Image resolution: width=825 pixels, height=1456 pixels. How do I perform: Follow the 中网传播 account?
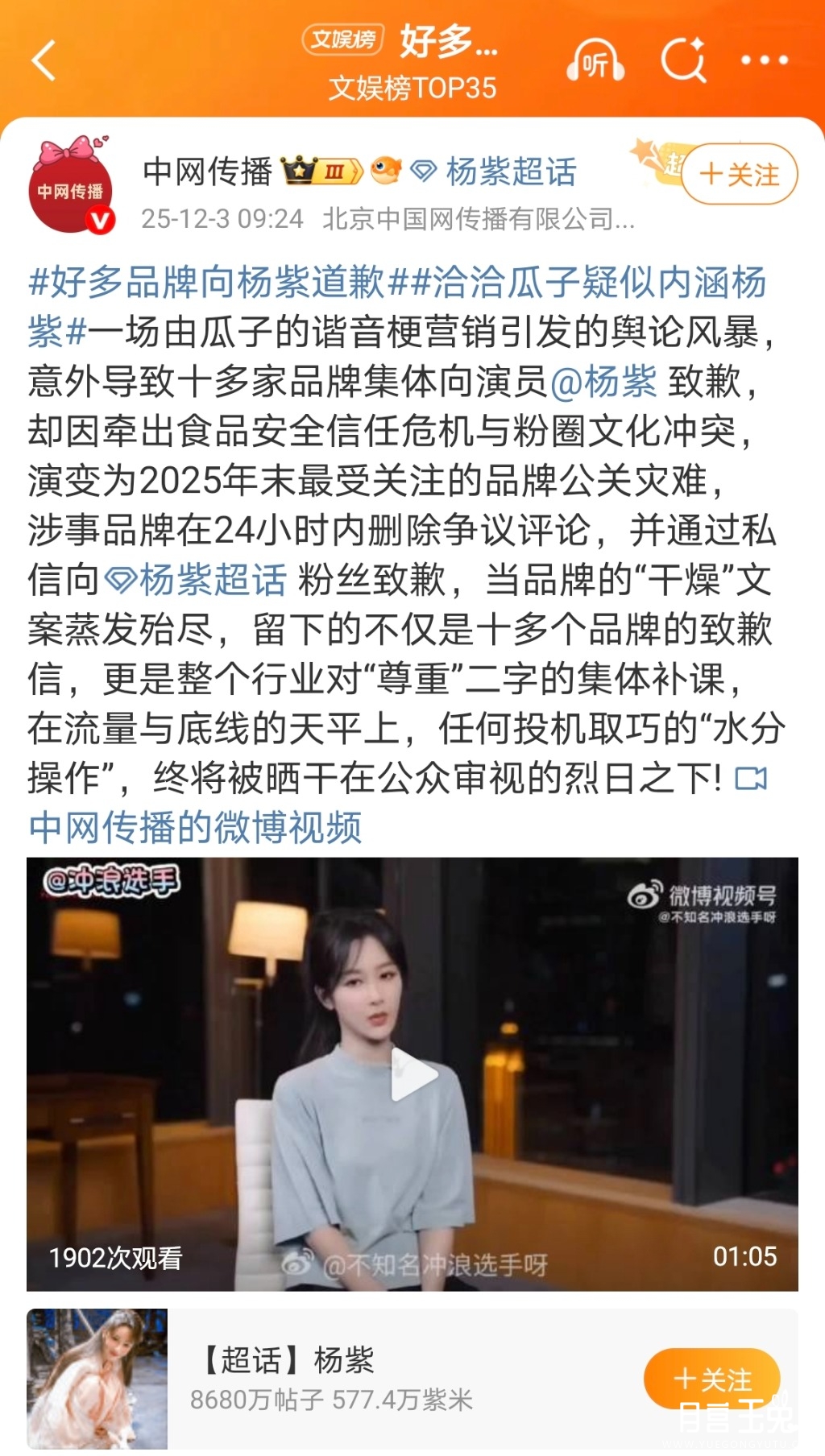click(739, 174)
